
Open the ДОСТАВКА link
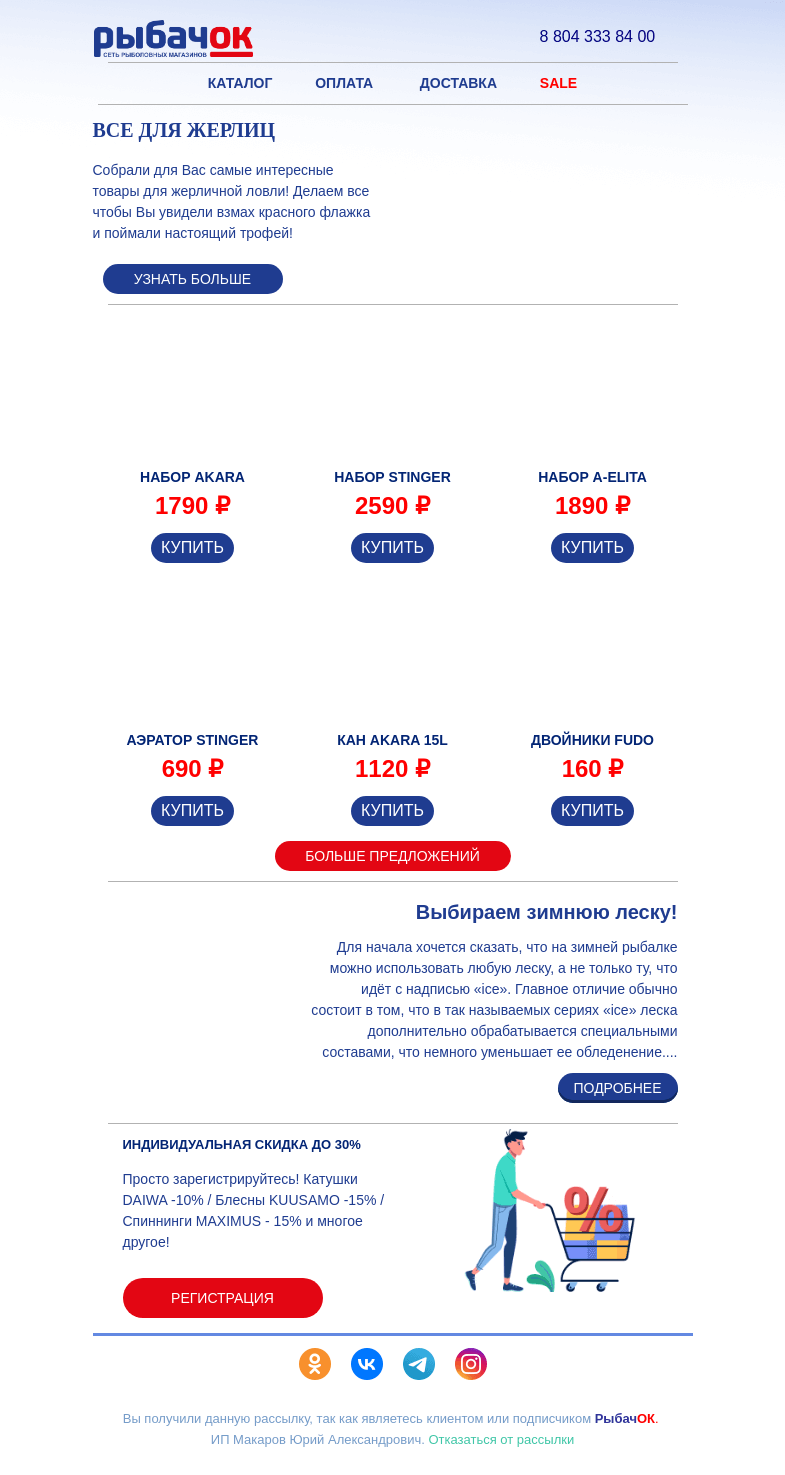(458, 83)
